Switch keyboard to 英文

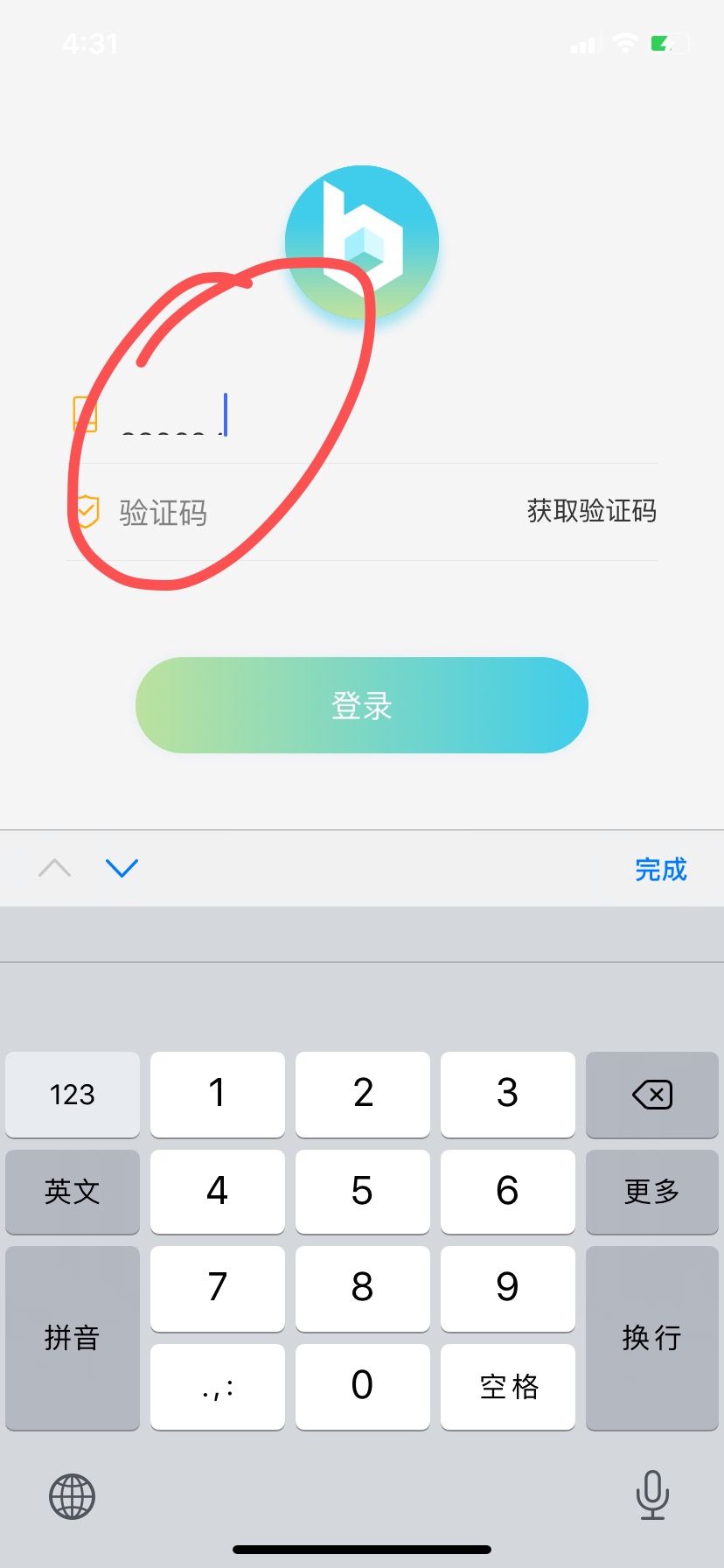click(73, 1192)
